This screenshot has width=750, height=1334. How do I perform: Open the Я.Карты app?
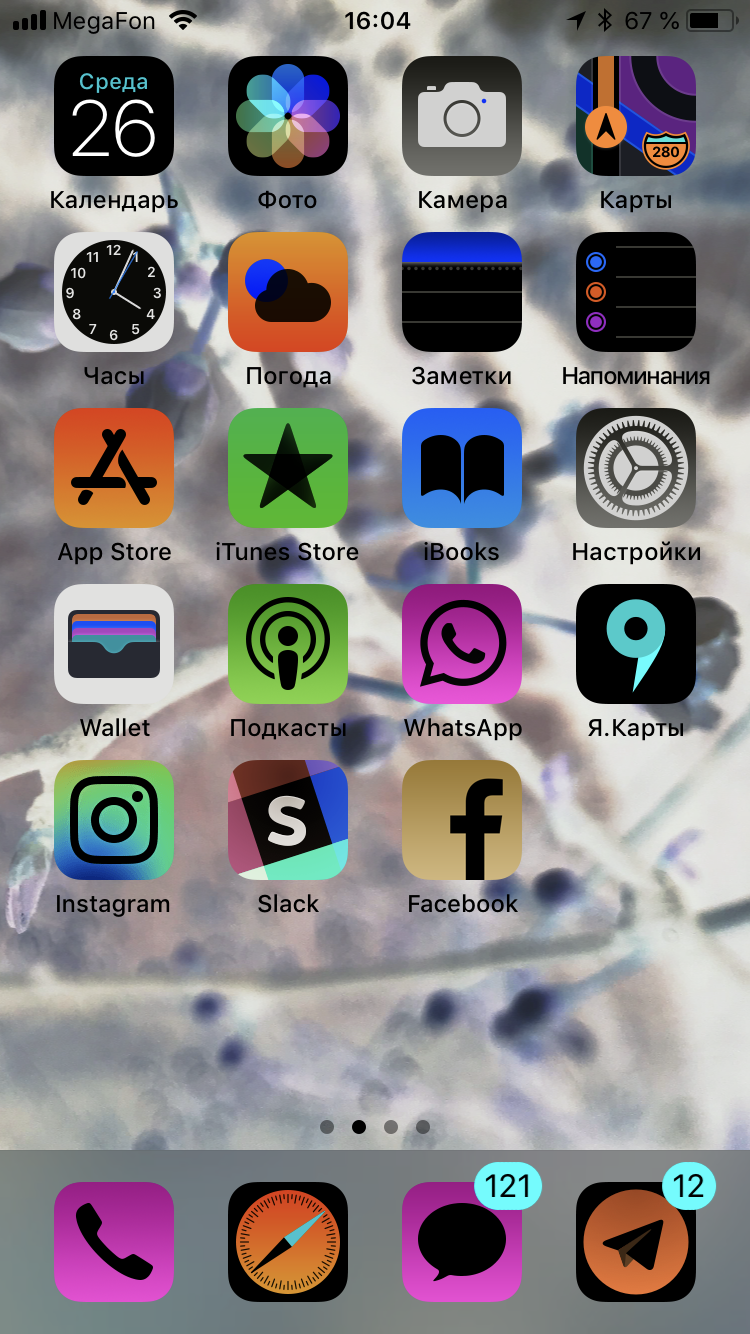click(636, 644)
